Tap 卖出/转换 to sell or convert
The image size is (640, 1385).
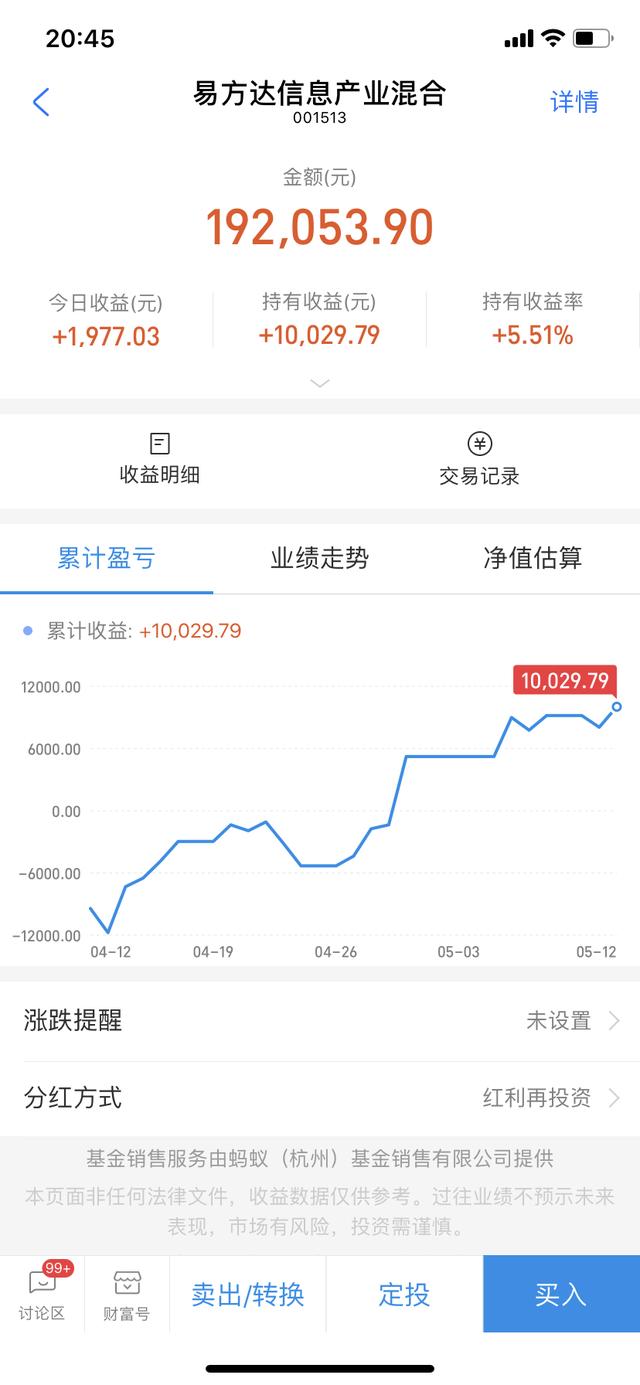pyautogui.click(x=248, y=1294)
